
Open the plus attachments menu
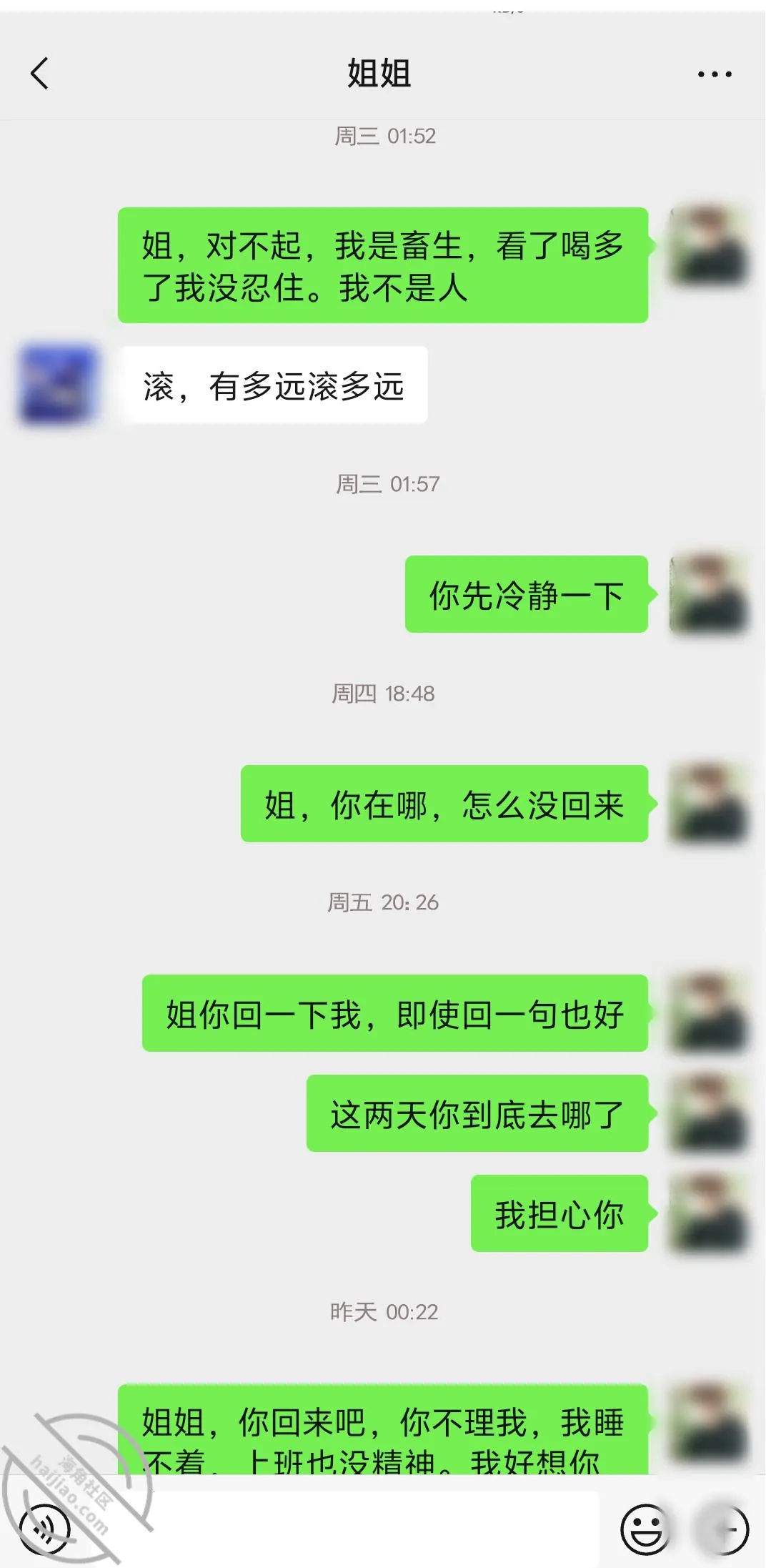[x=722, y=1529]
